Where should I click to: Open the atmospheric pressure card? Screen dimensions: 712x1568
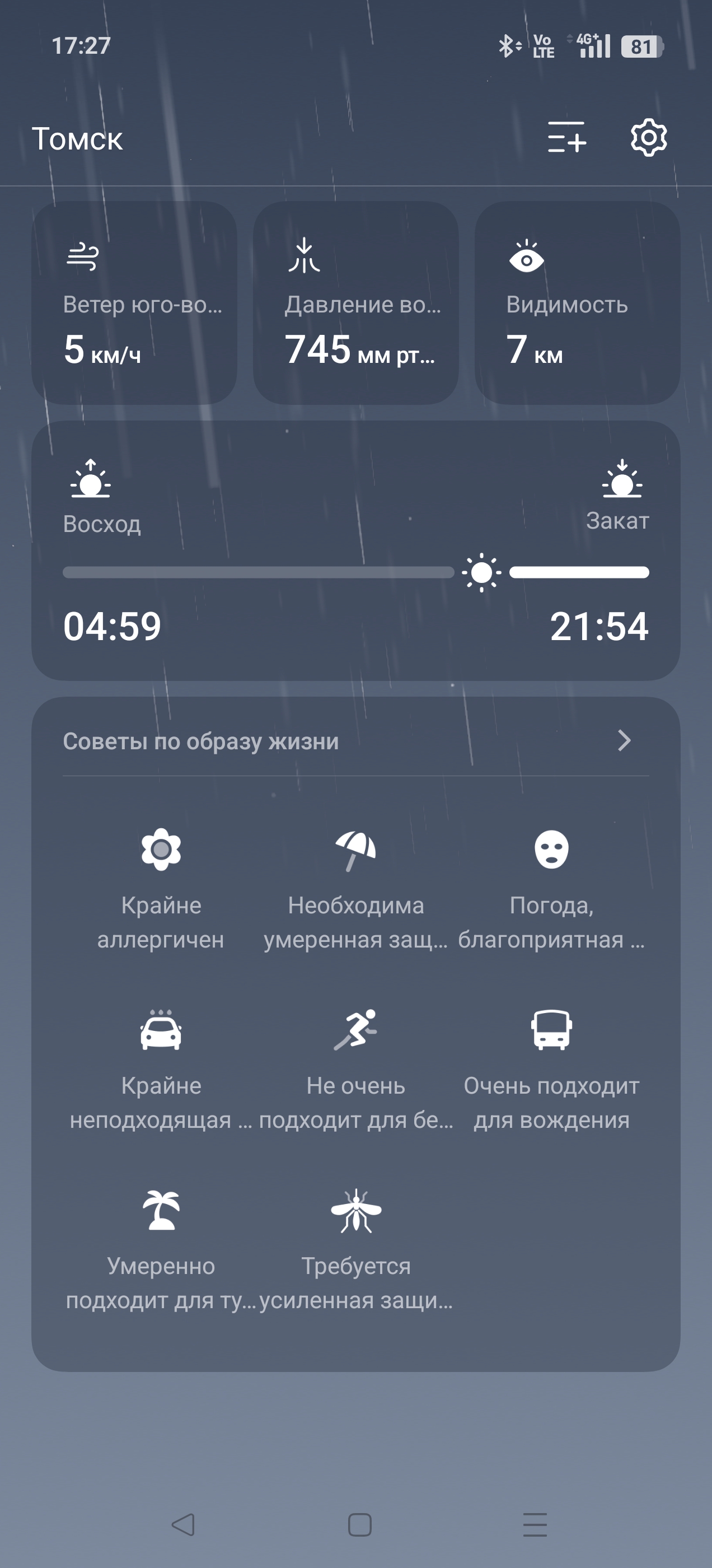[355, 303]
